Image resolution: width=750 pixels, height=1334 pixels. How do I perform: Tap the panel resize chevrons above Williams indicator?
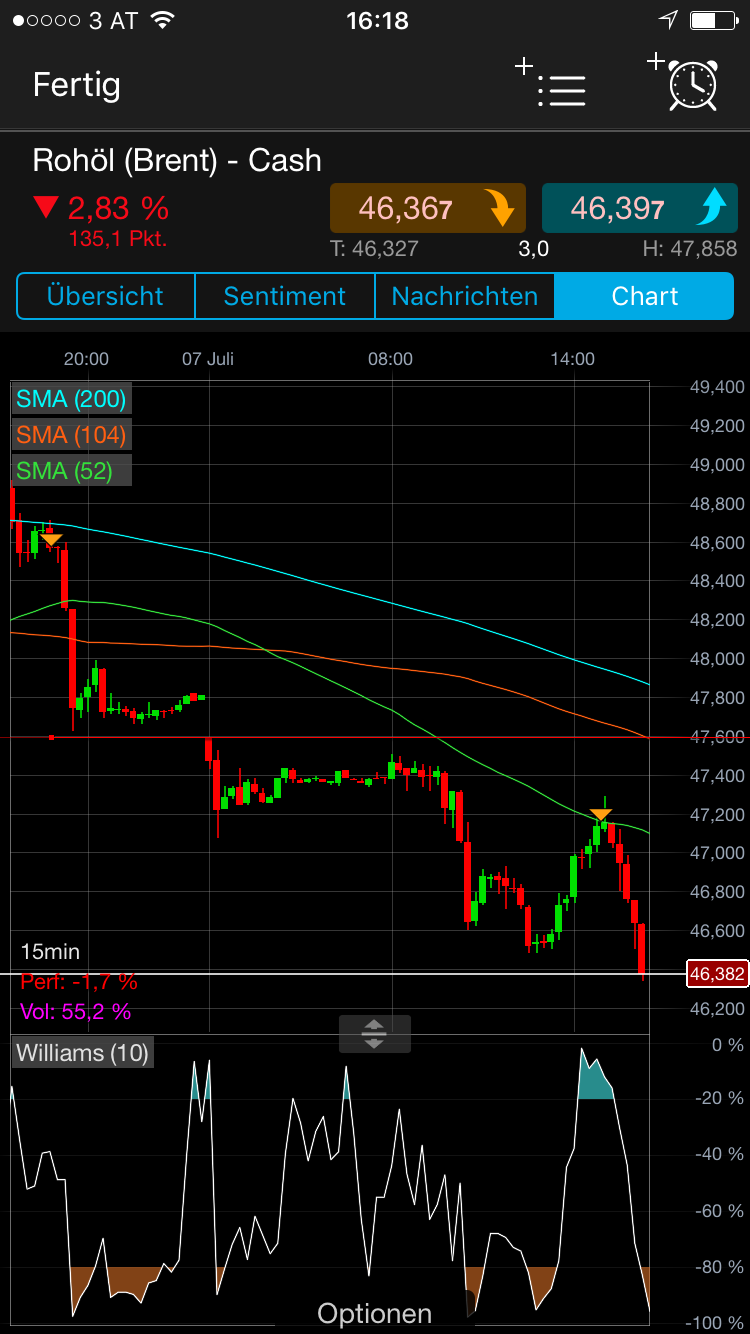click(x=374, y=1035)
